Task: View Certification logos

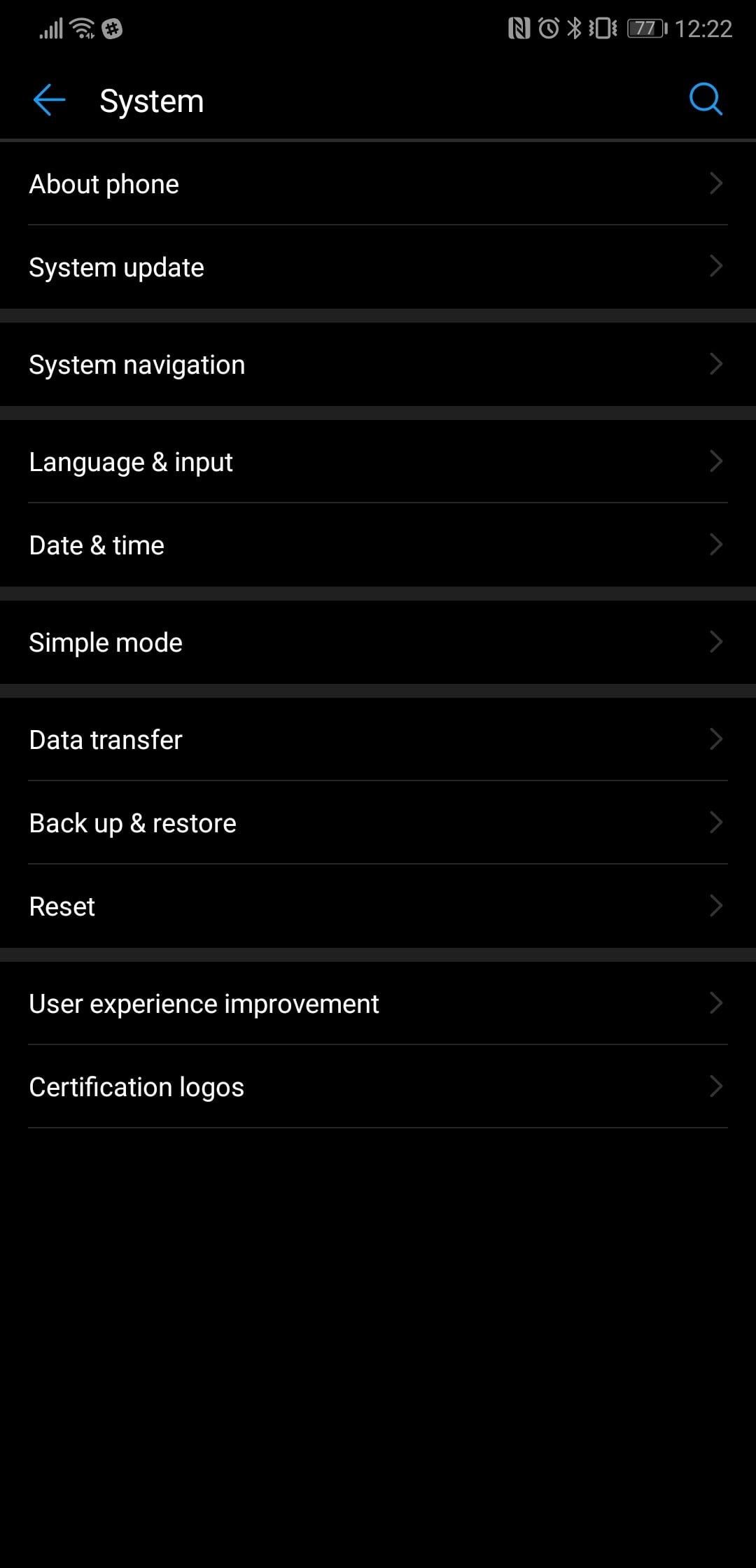Action: pos(378,1087)
